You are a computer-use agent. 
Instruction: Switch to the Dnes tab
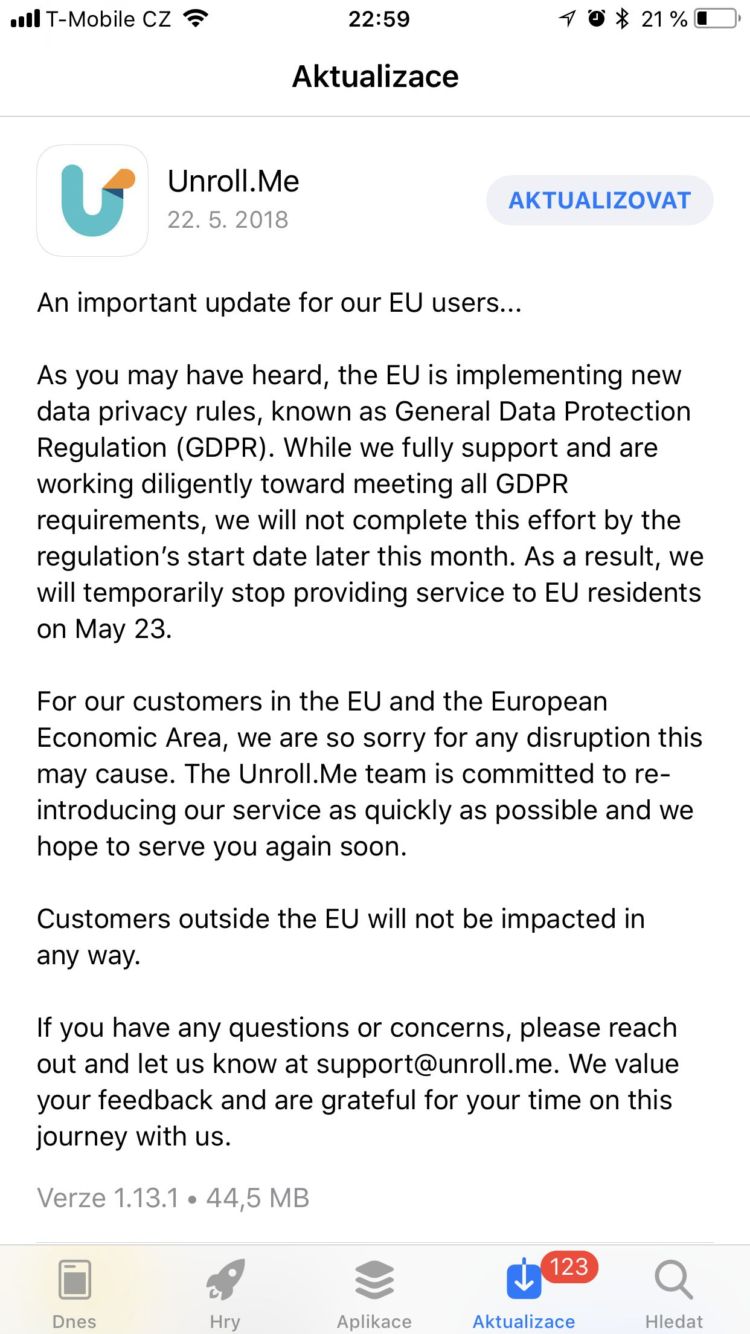pyautogui.click(x=75, y=1292)
